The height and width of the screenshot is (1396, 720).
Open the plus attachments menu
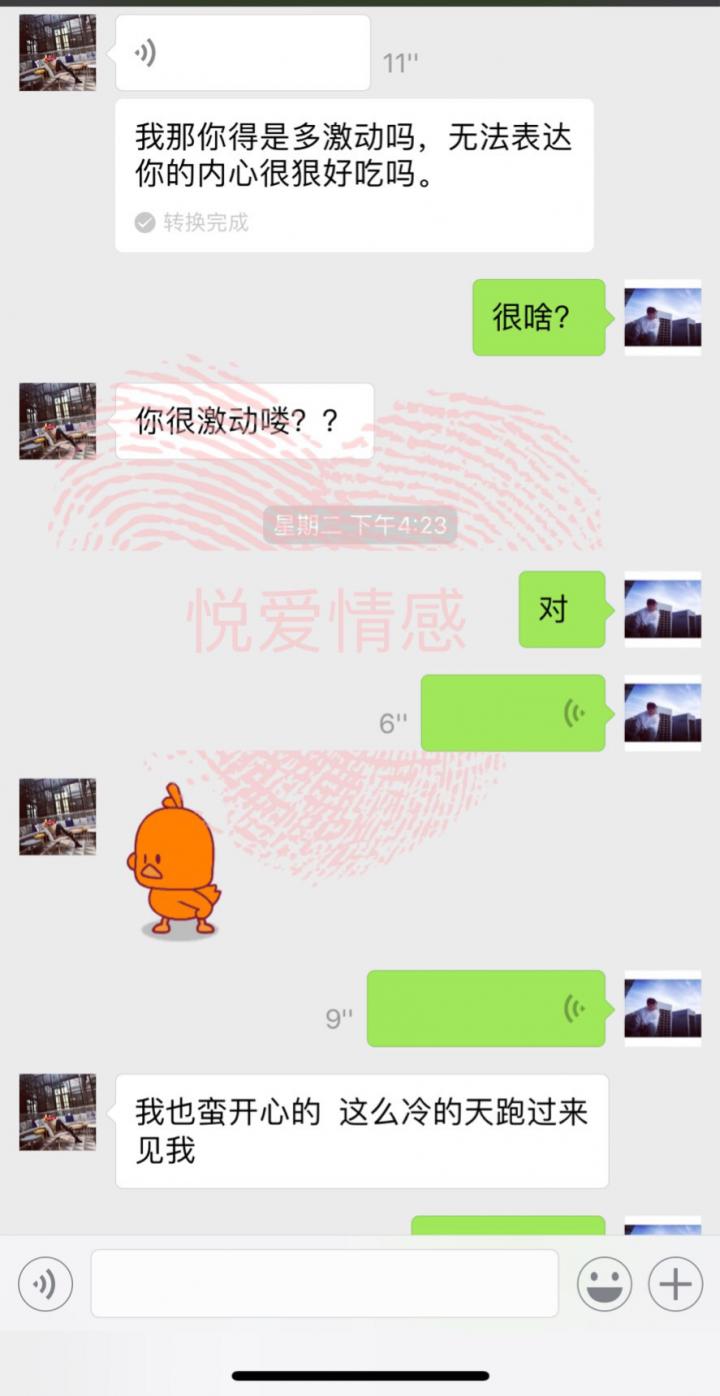676,1283
